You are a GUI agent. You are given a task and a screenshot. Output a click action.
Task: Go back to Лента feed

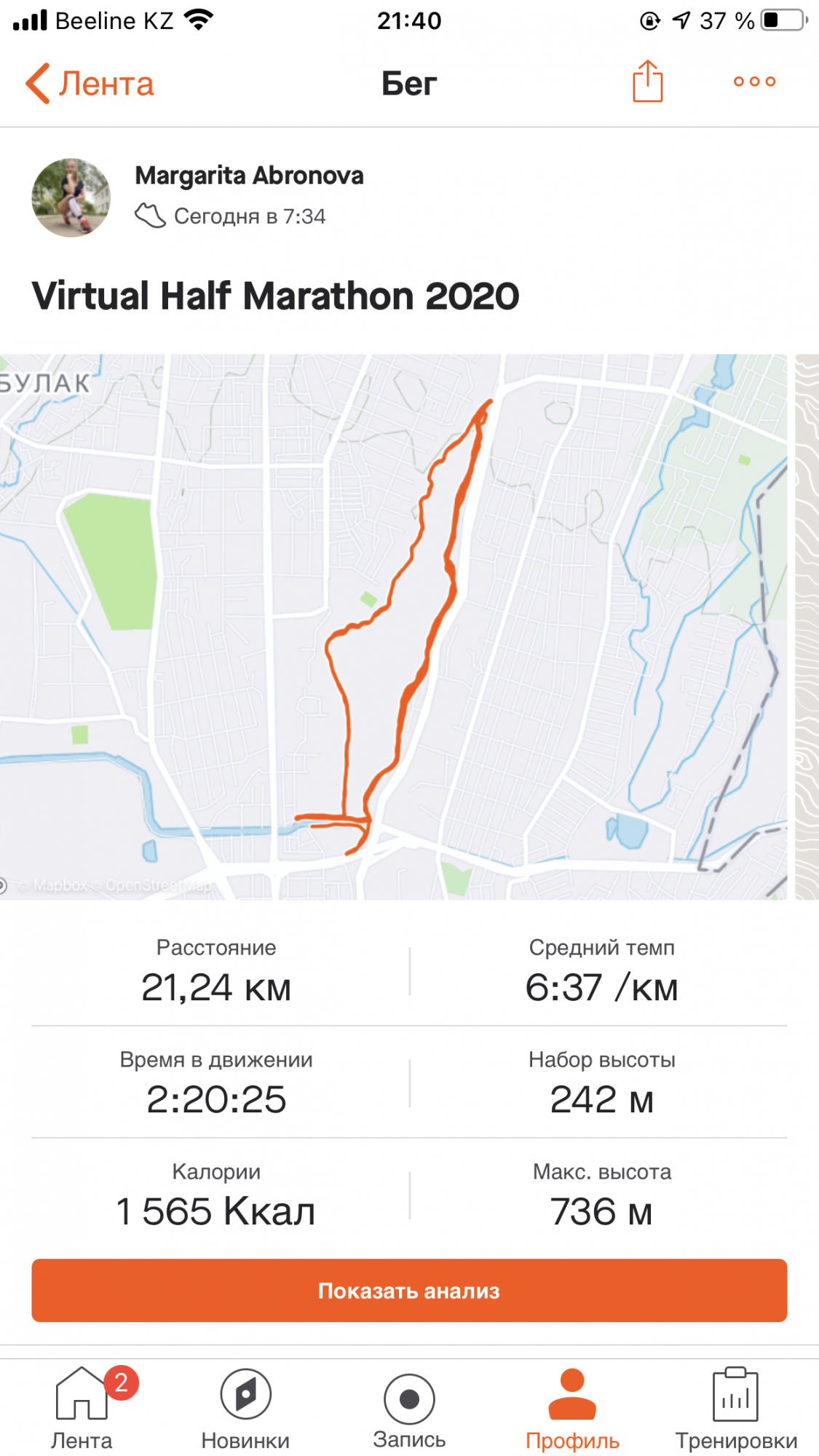point(90,84)
